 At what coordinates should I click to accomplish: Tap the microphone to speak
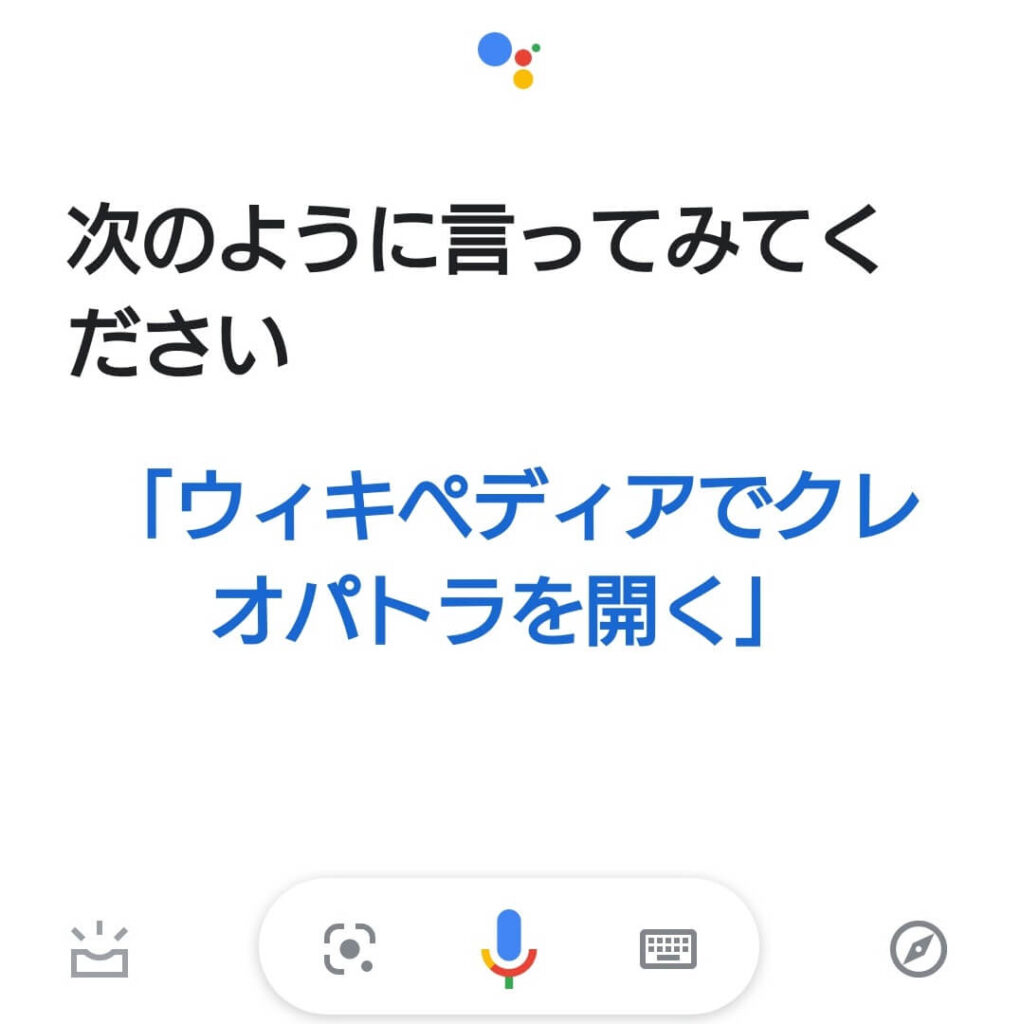[509, 947]
